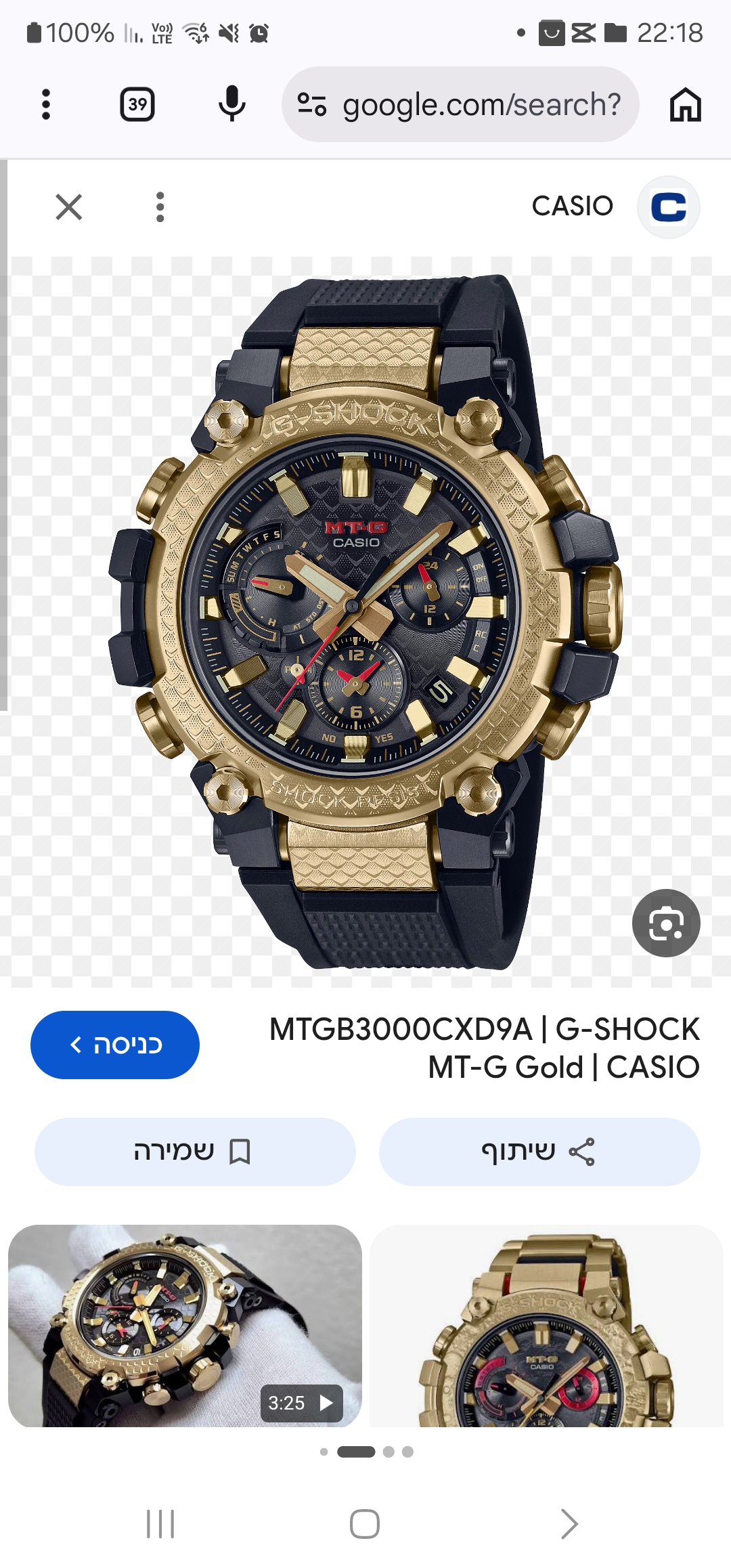
Task: Visit the page via the blue כניסה button
Action: pyautogui.click(x=115, y=1045)
